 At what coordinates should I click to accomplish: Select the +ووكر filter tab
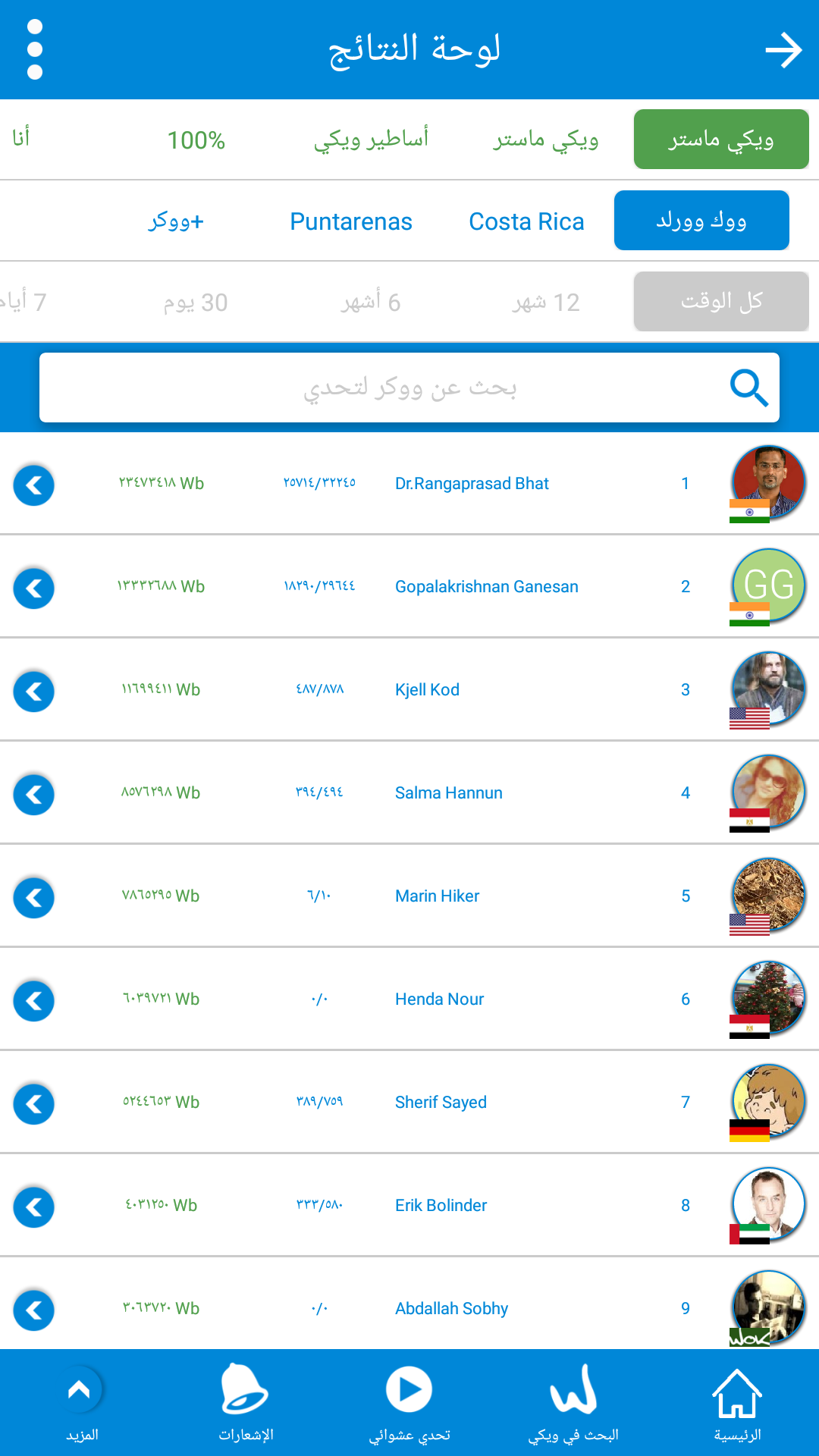click(x=176, y=221)
